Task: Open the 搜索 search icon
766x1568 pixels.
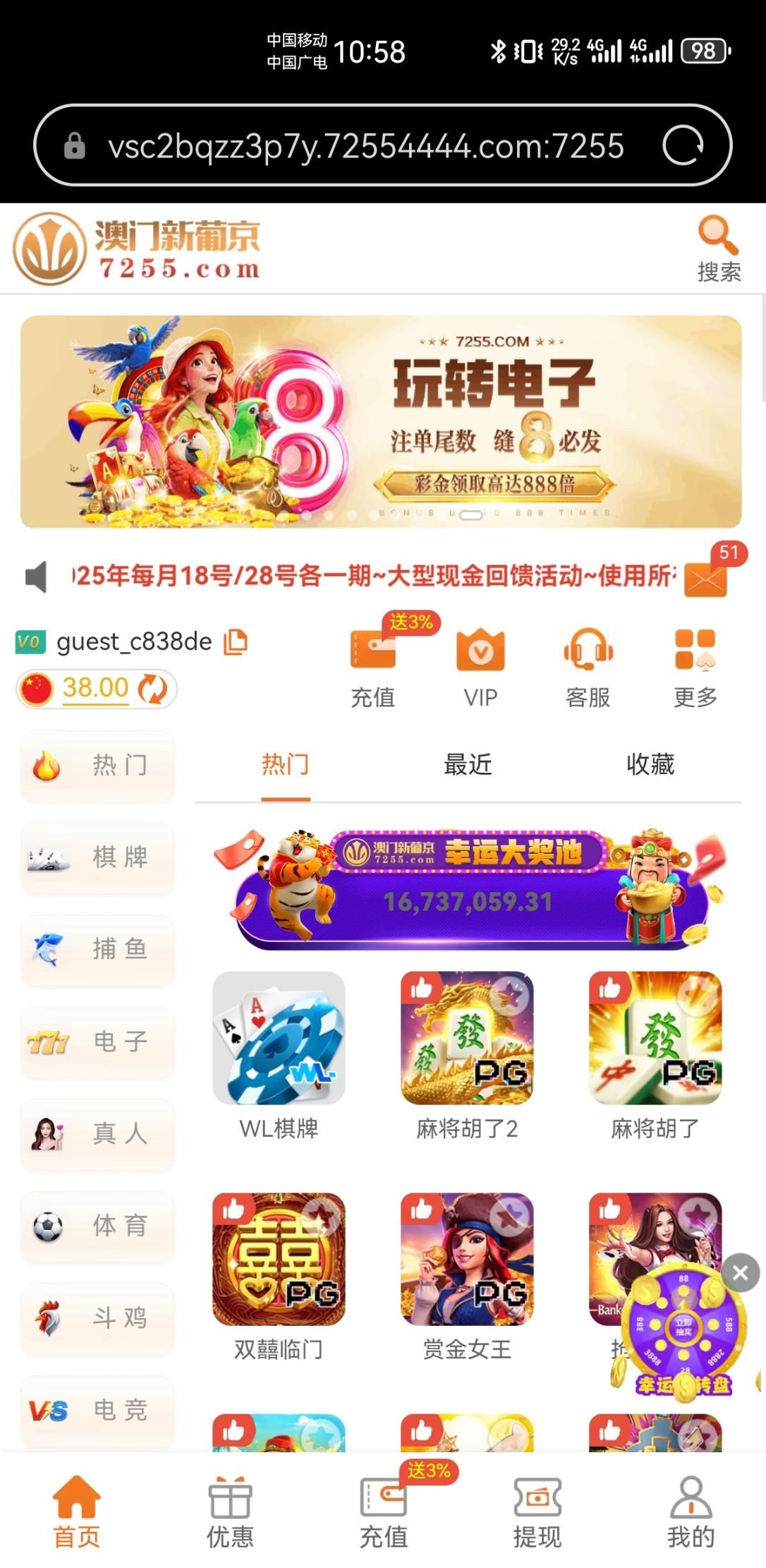Action: tap(718, 248)
